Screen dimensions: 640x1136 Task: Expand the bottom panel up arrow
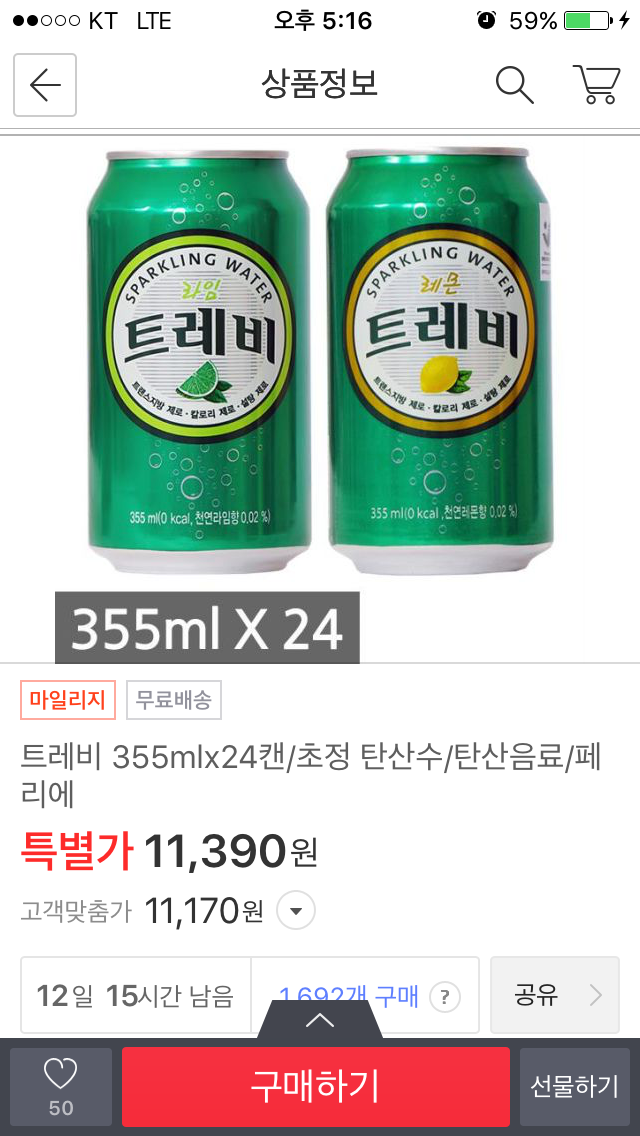[x=320, y=1020]
